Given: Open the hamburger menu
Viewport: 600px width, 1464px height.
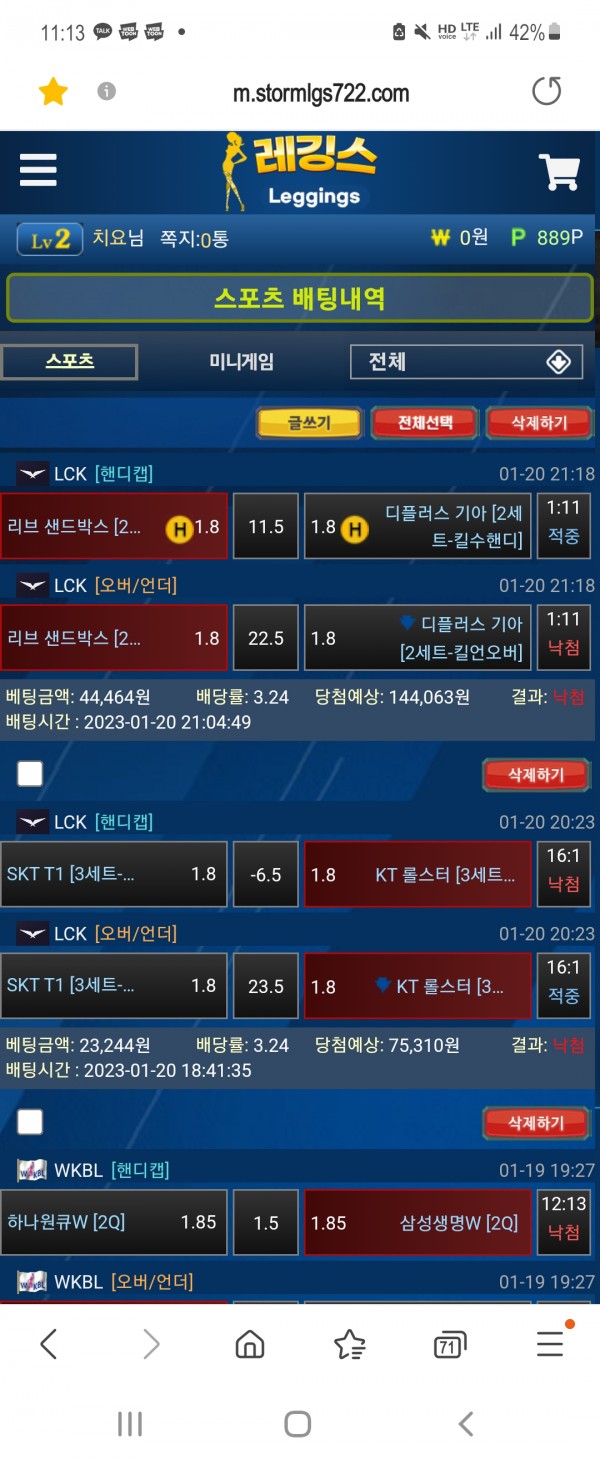Looking at the screenshot, I should click(38, 171).
